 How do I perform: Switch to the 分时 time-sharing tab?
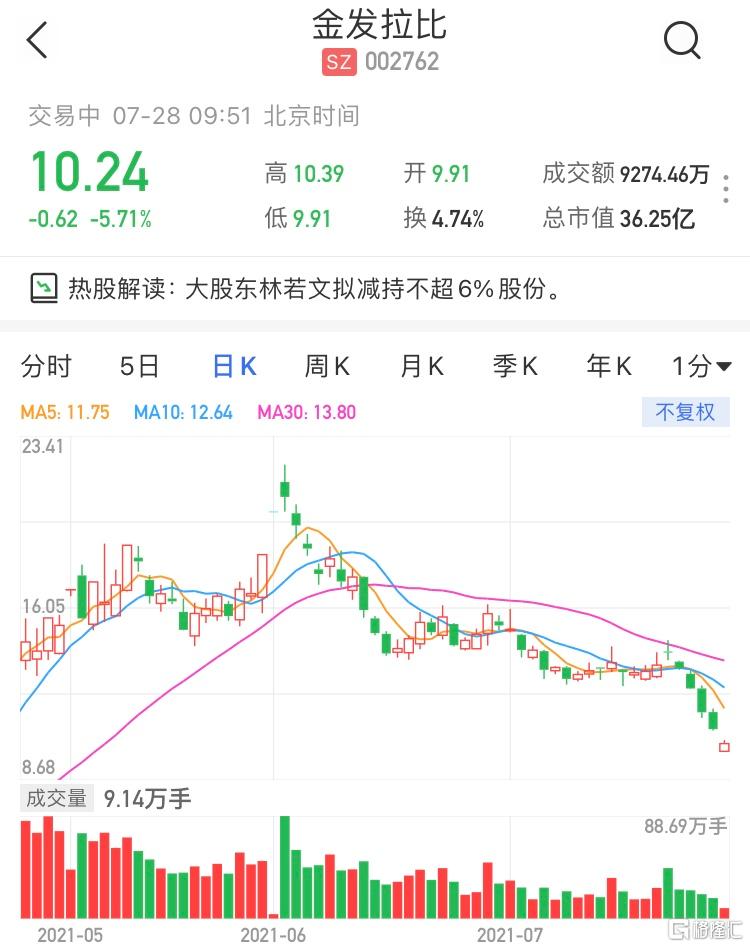pos(47,366)
